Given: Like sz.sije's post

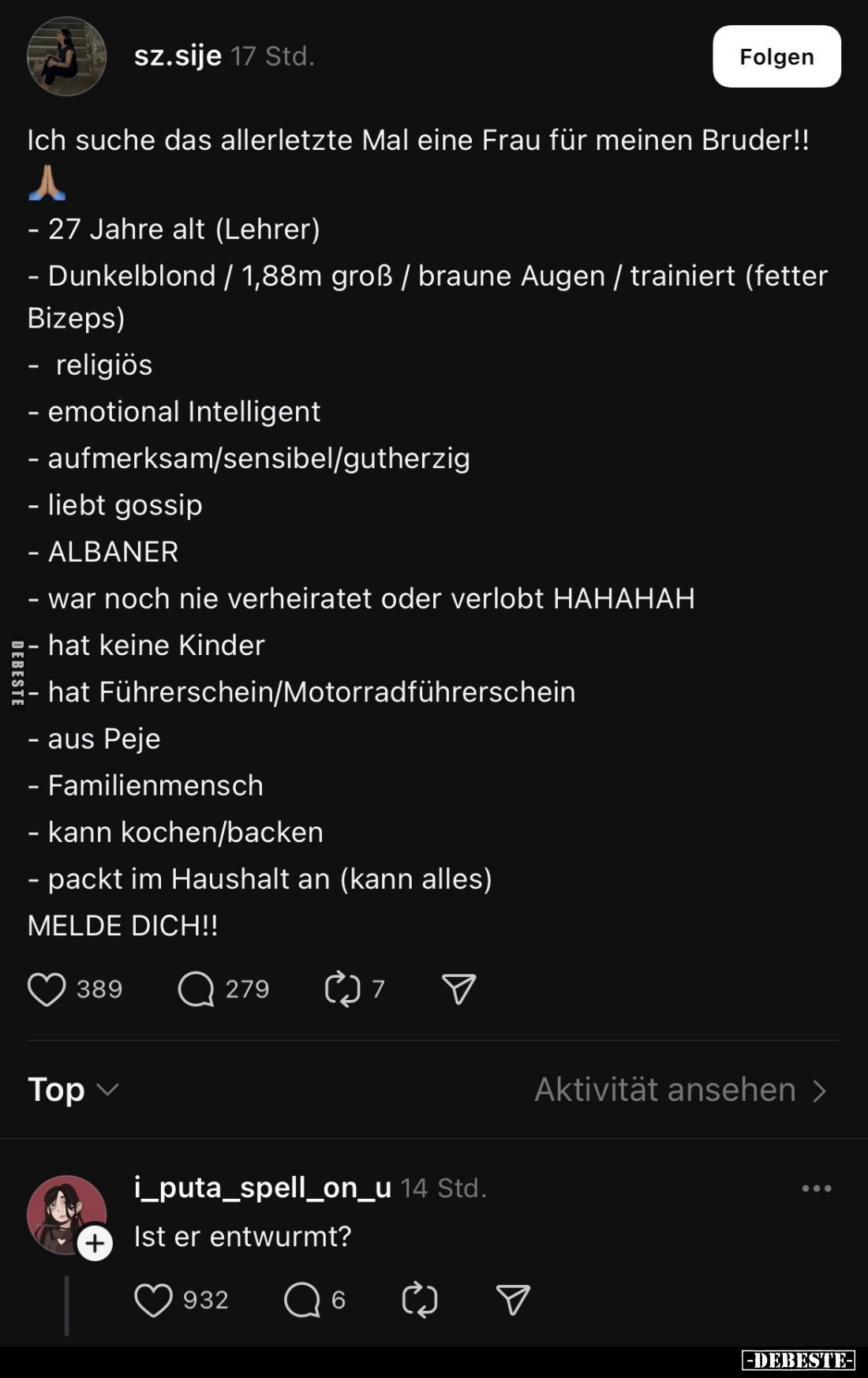Looking at the screenshot, I should pos(47,989).
